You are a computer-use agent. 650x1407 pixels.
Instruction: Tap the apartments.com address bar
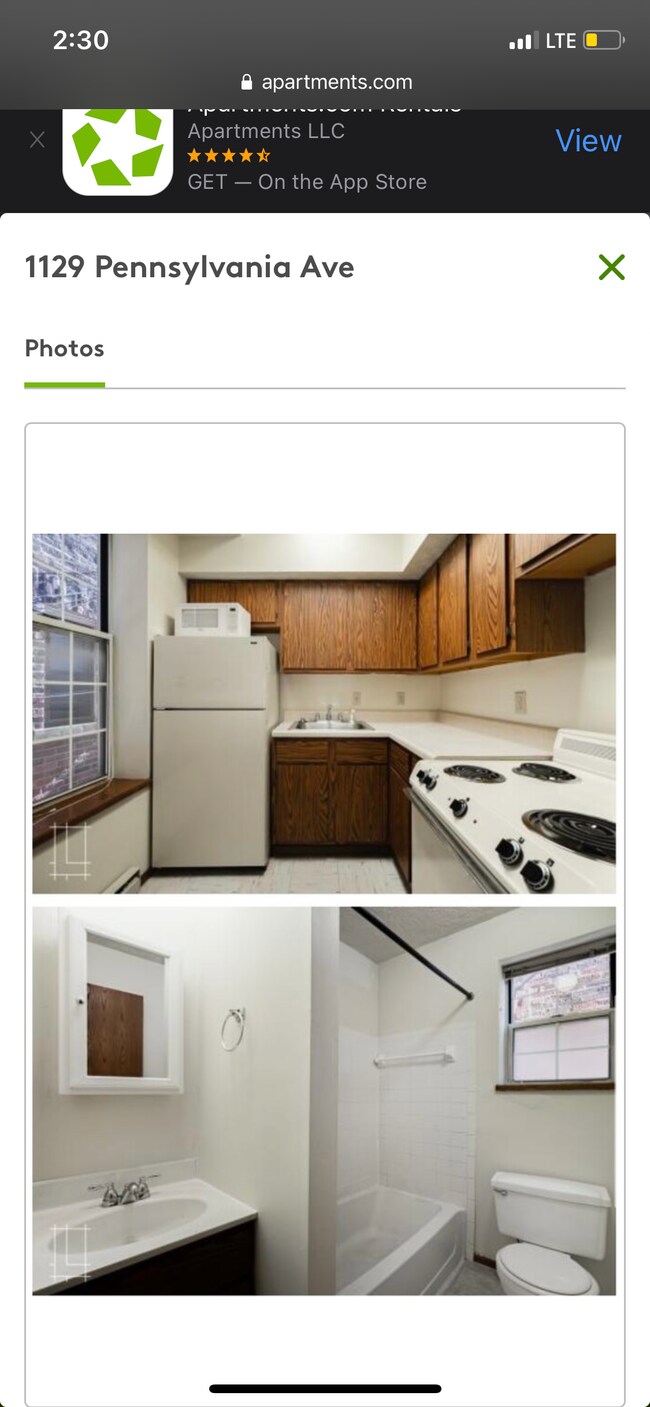(325, 82)
